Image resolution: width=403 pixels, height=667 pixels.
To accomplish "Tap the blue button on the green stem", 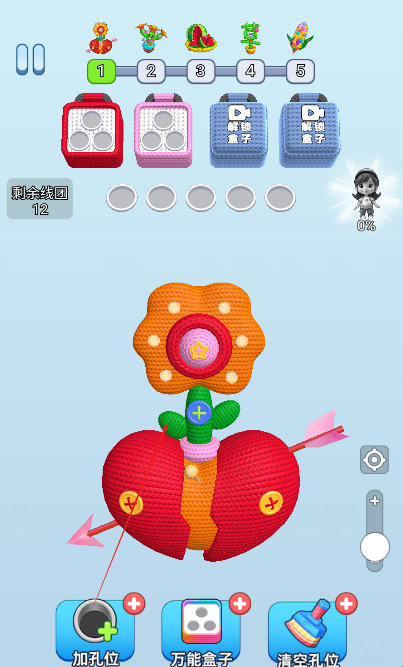I will [x=199, y=412].
